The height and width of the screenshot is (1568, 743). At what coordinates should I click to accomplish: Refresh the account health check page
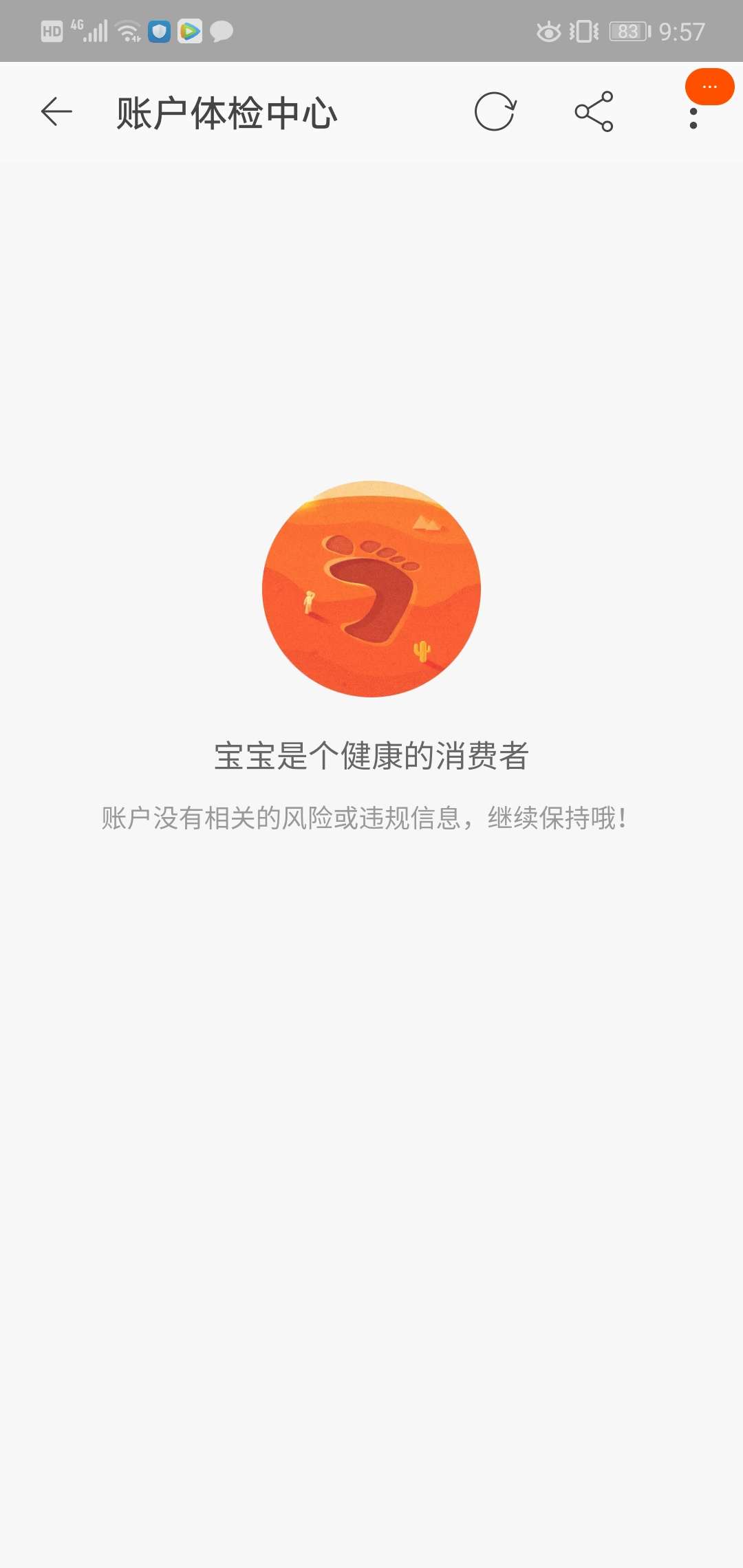pyautogui.click(x=495, y=111)
